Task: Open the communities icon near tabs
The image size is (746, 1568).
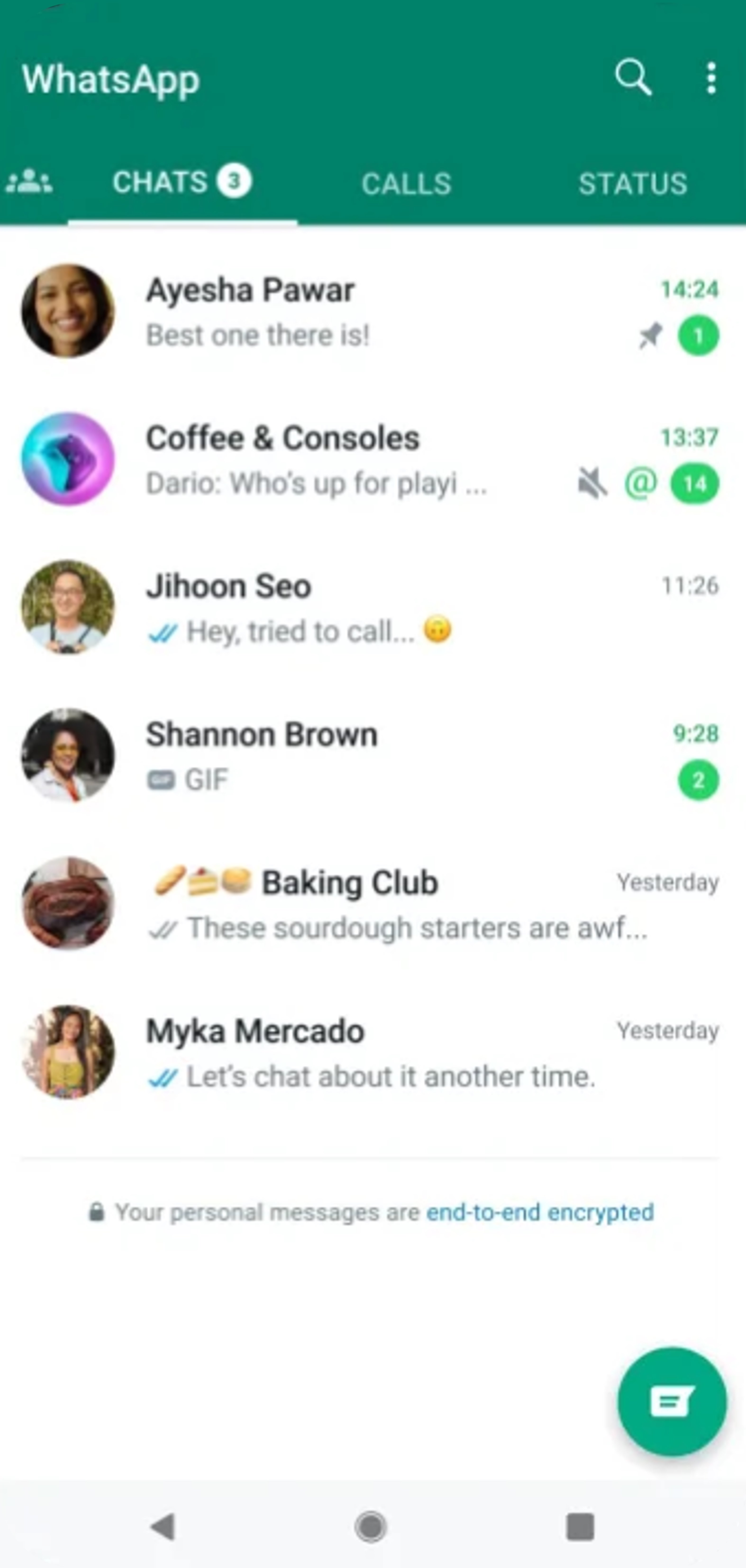Action: click(29, 181)
